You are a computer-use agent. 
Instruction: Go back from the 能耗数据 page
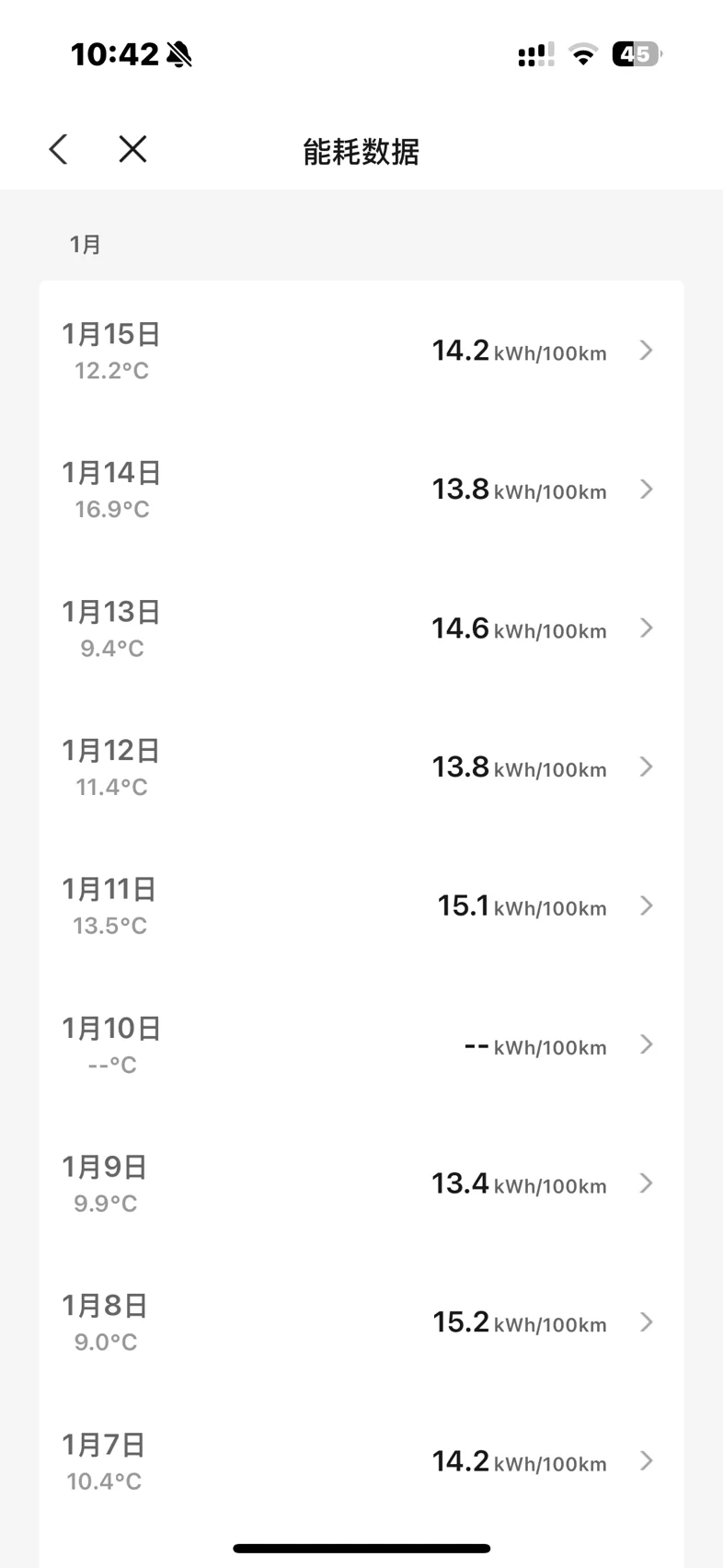point(59,149)
